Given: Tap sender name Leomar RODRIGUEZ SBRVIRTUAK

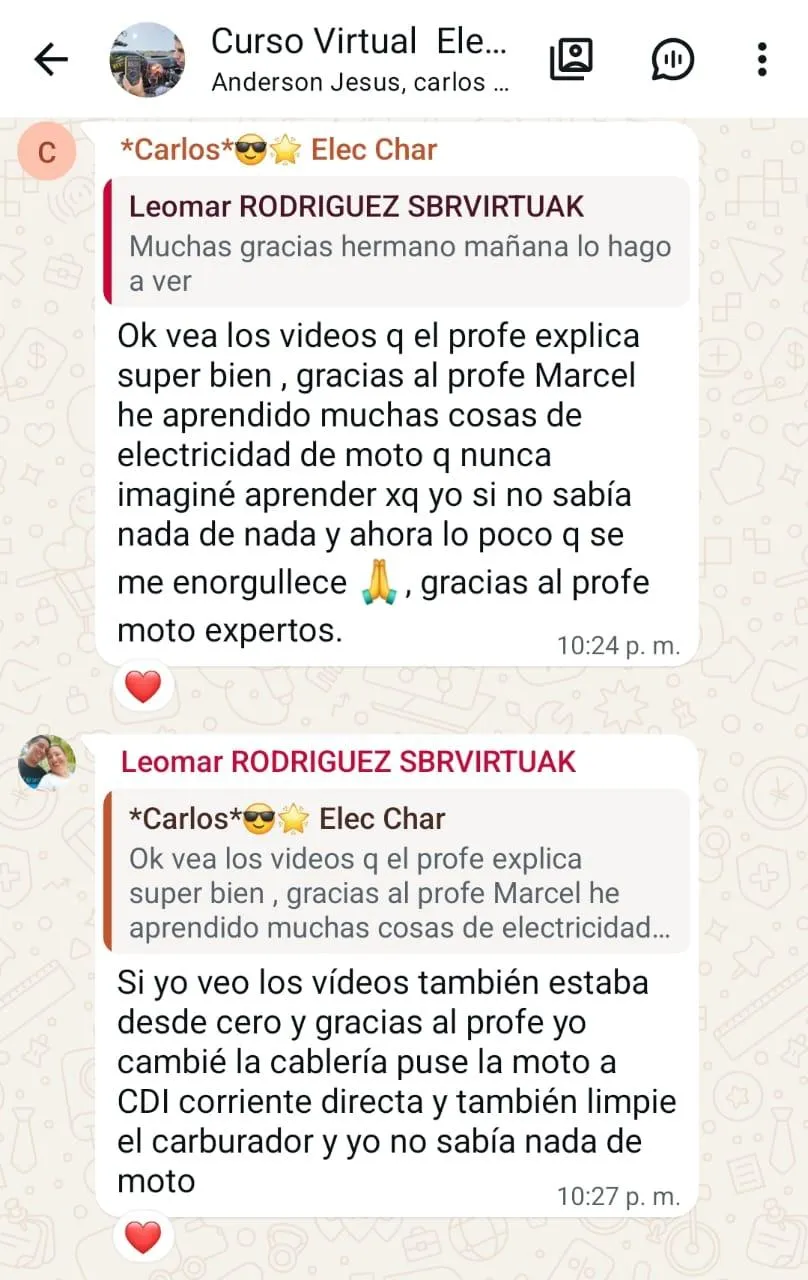Looking at the screenshot, I should pos(348,762).
